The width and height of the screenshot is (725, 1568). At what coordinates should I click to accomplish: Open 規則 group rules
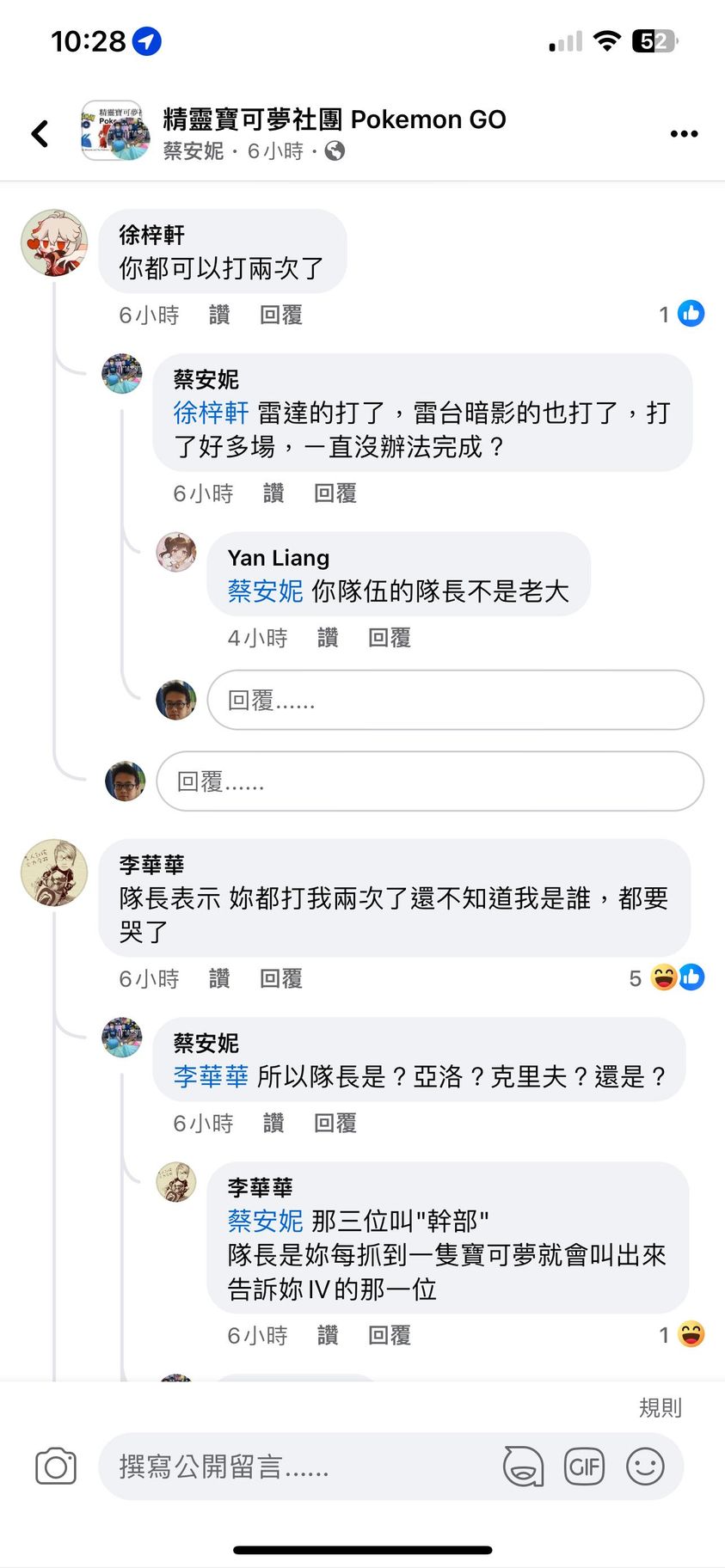click(x=660, y=1408)
